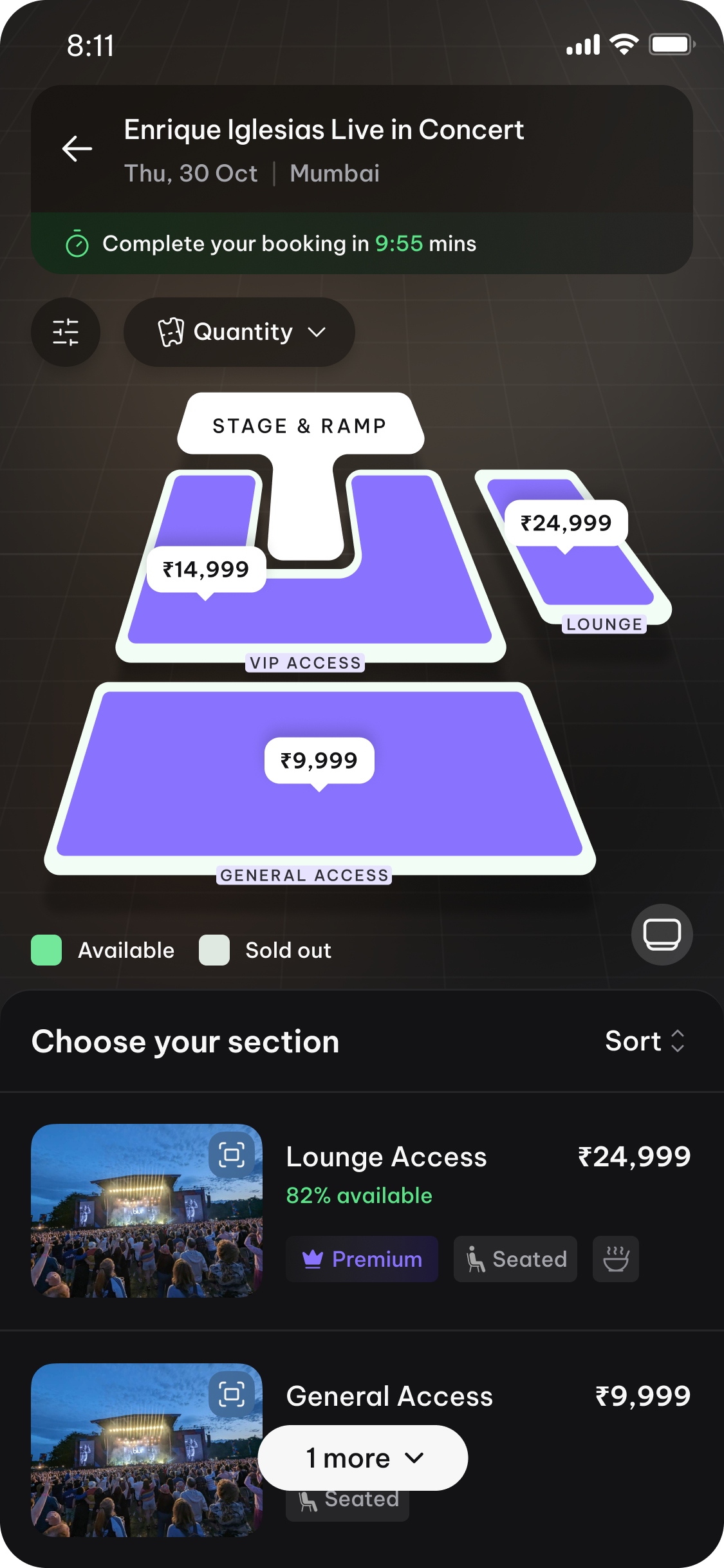The image size is (724, 1568).
Task: Select the ₹24,999 Lounge zone on map
Action: pos(566,523)
